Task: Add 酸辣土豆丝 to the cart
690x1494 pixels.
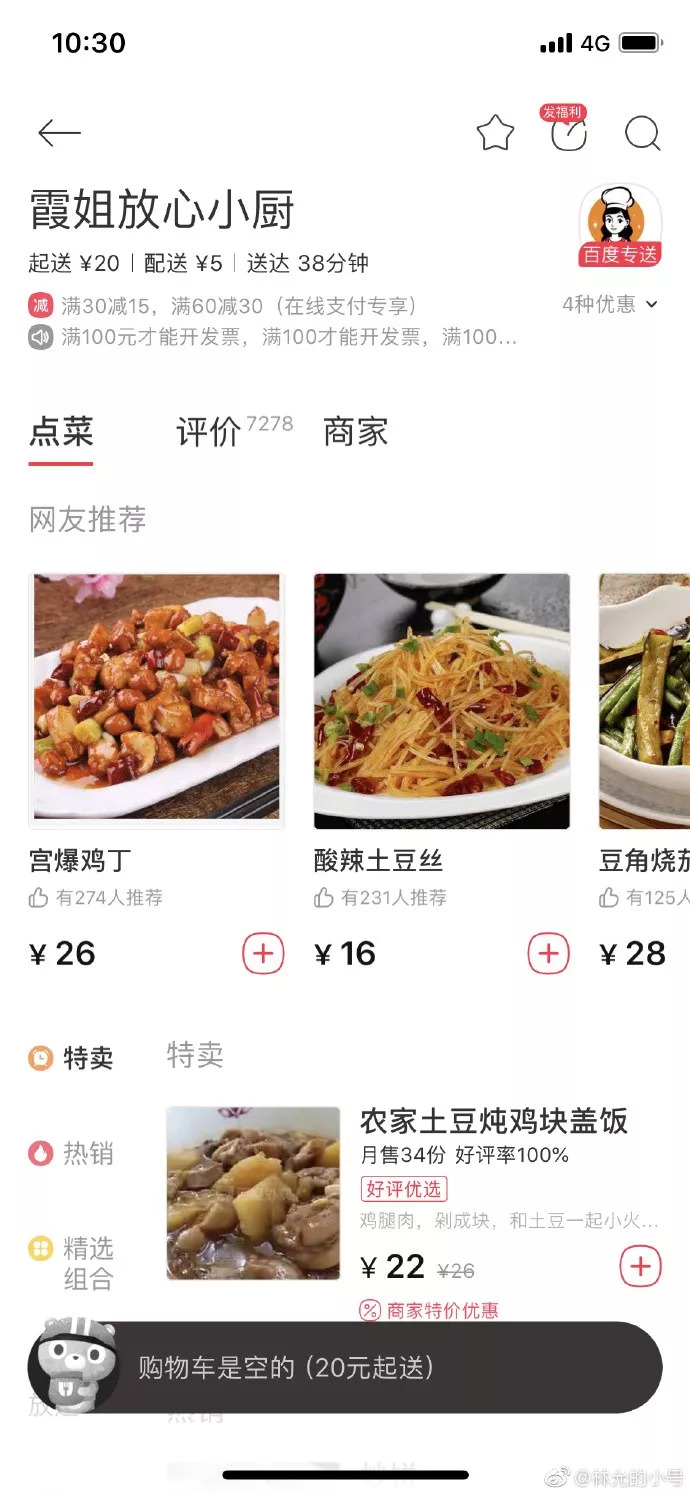Action: (x=548, y=954)
